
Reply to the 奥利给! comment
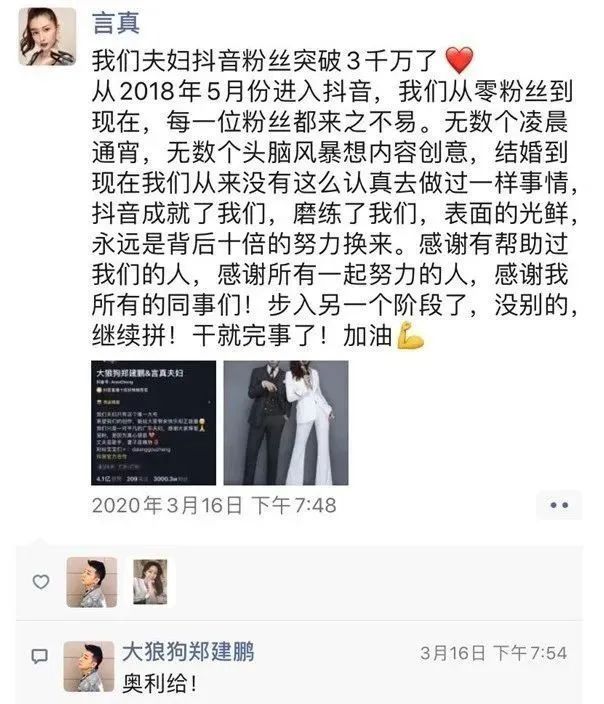(x=160, y=687)
